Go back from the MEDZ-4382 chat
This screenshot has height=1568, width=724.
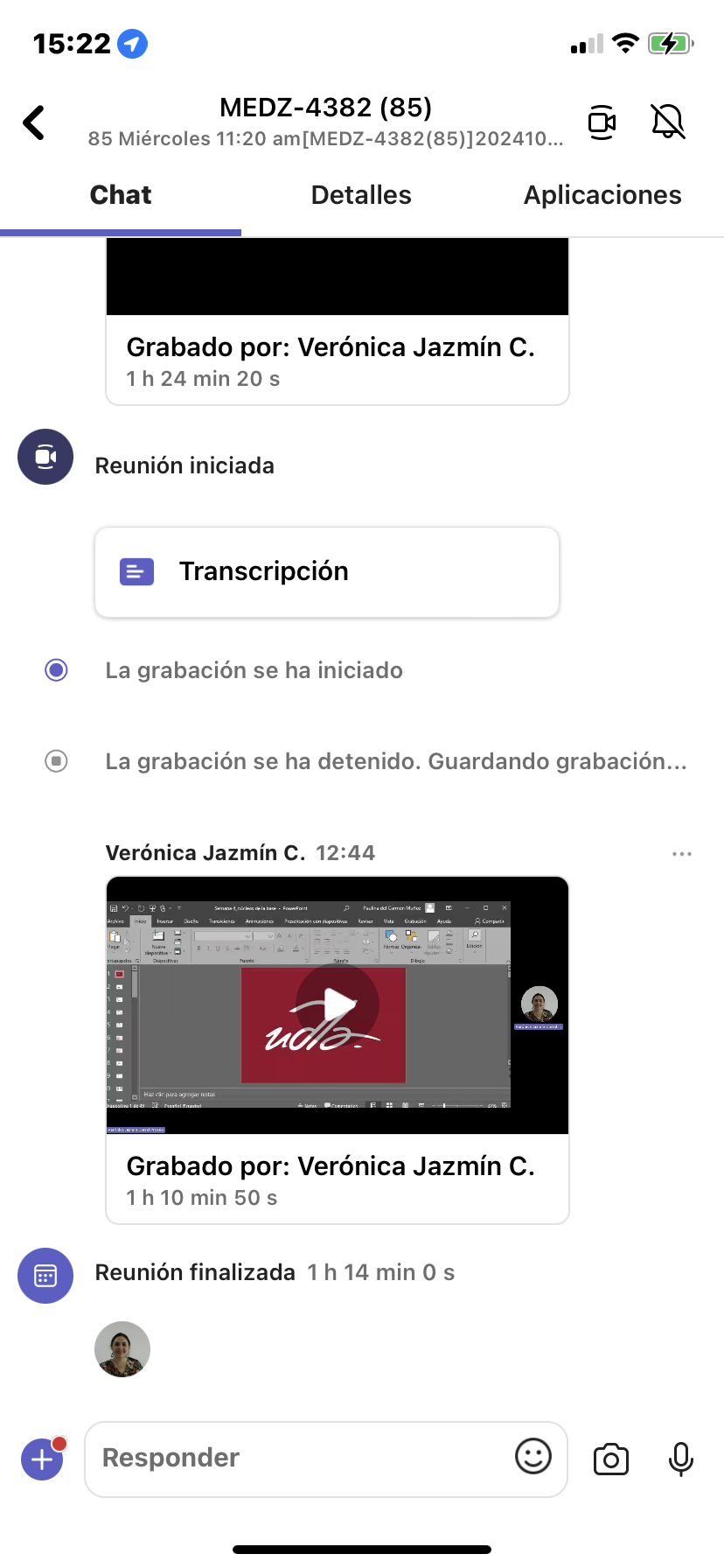(x=35, y=122)
